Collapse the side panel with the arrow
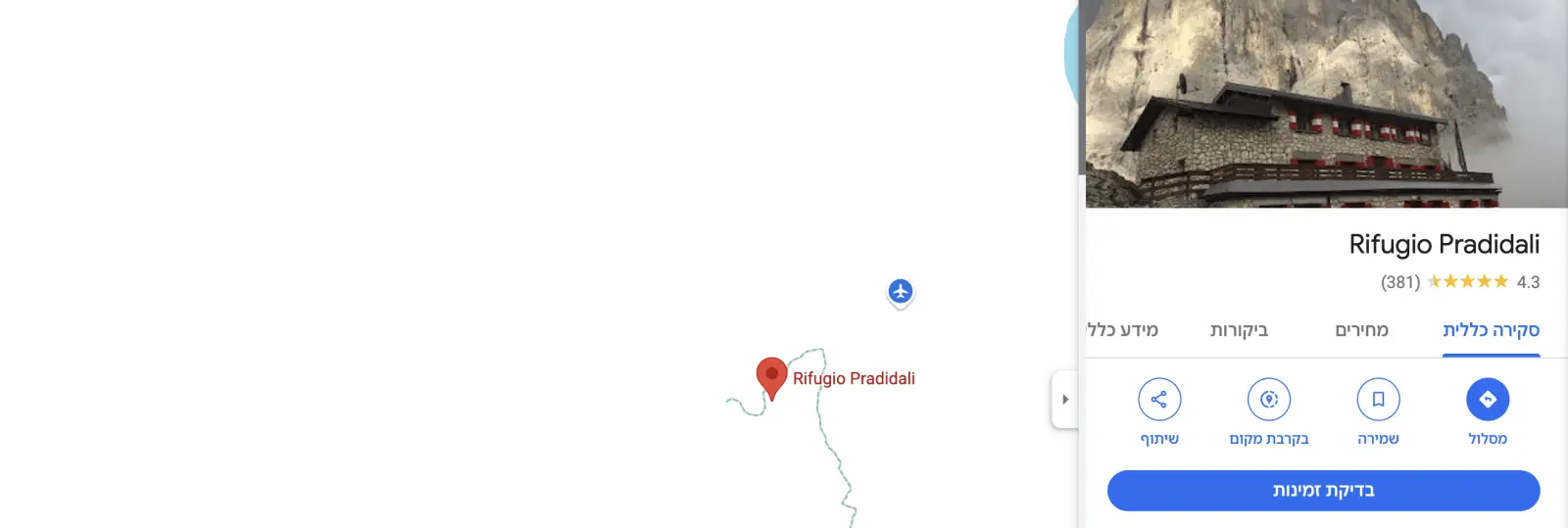1568x528 pixels. (x=1065, y=400)
